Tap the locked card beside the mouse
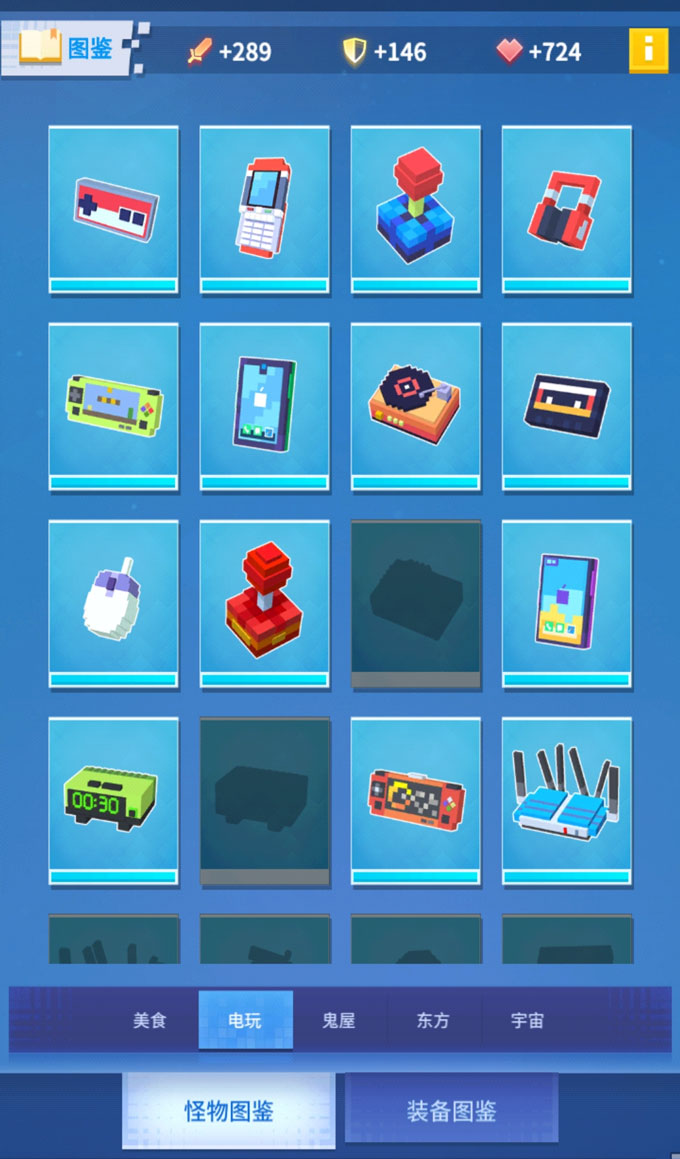 415,603
